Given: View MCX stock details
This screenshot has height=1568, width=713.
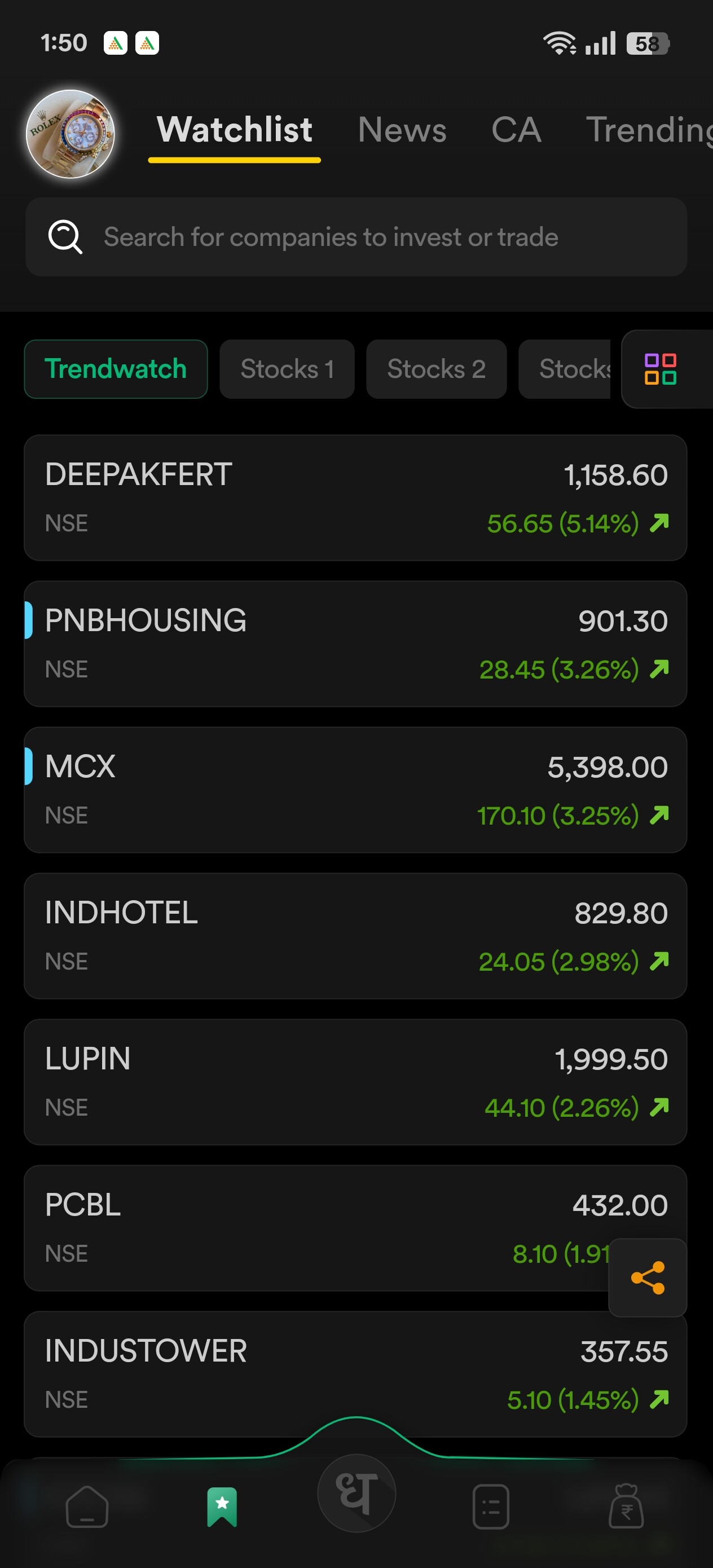Looking at the screenshot, I should (355, 790).
